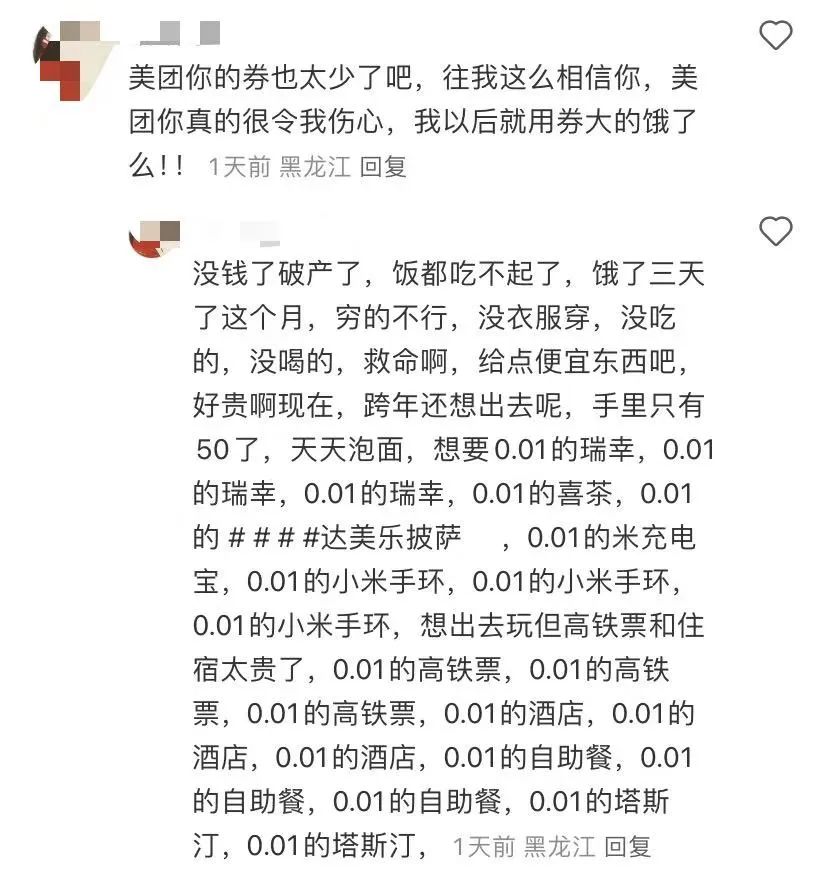Reply to the 没钱了破产了 comment
The image size is (828, 876).
click(x=628, y=847)
